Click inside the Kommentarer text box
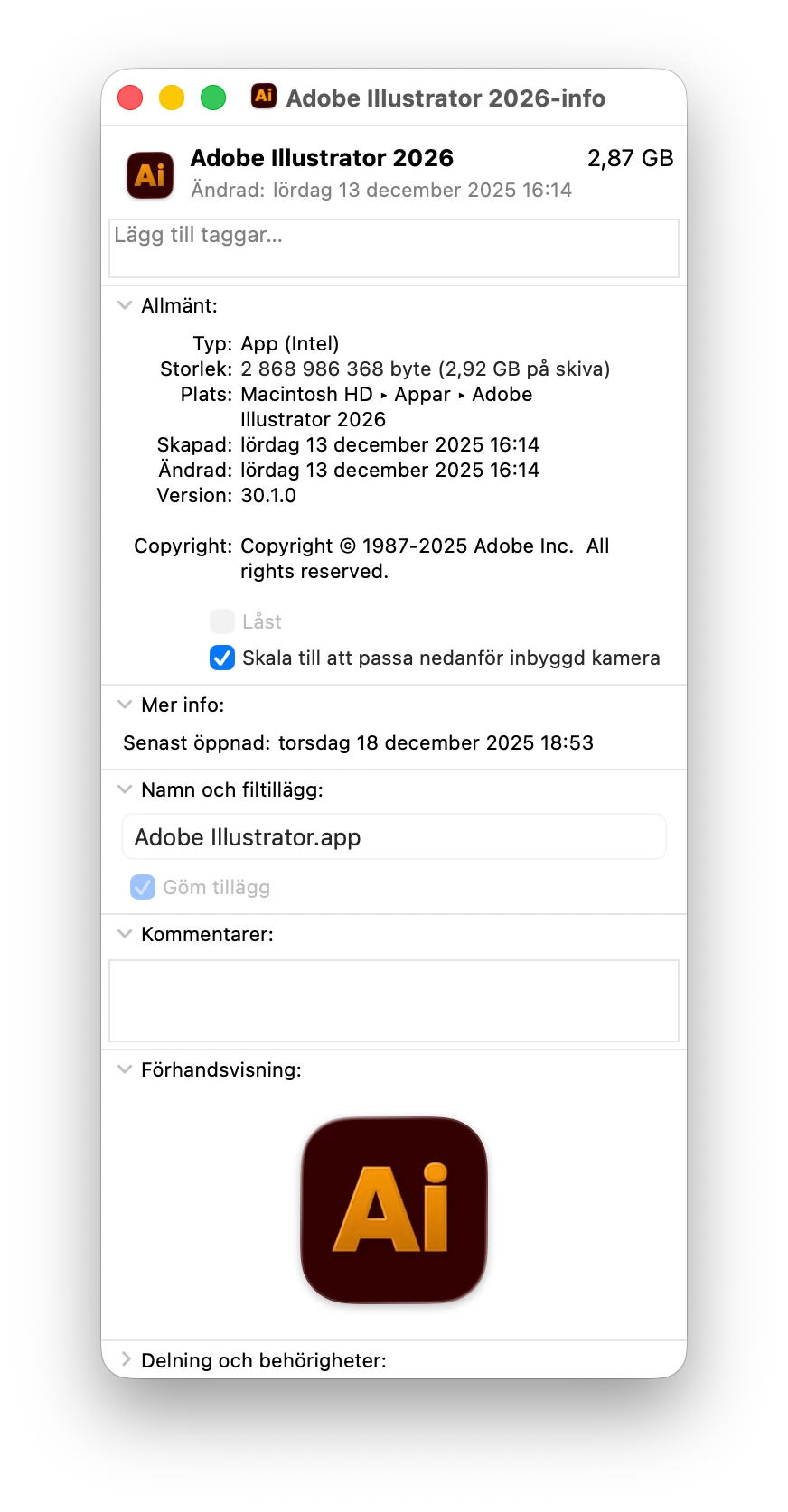The image size is (788, 1512). pos(394,1001)
